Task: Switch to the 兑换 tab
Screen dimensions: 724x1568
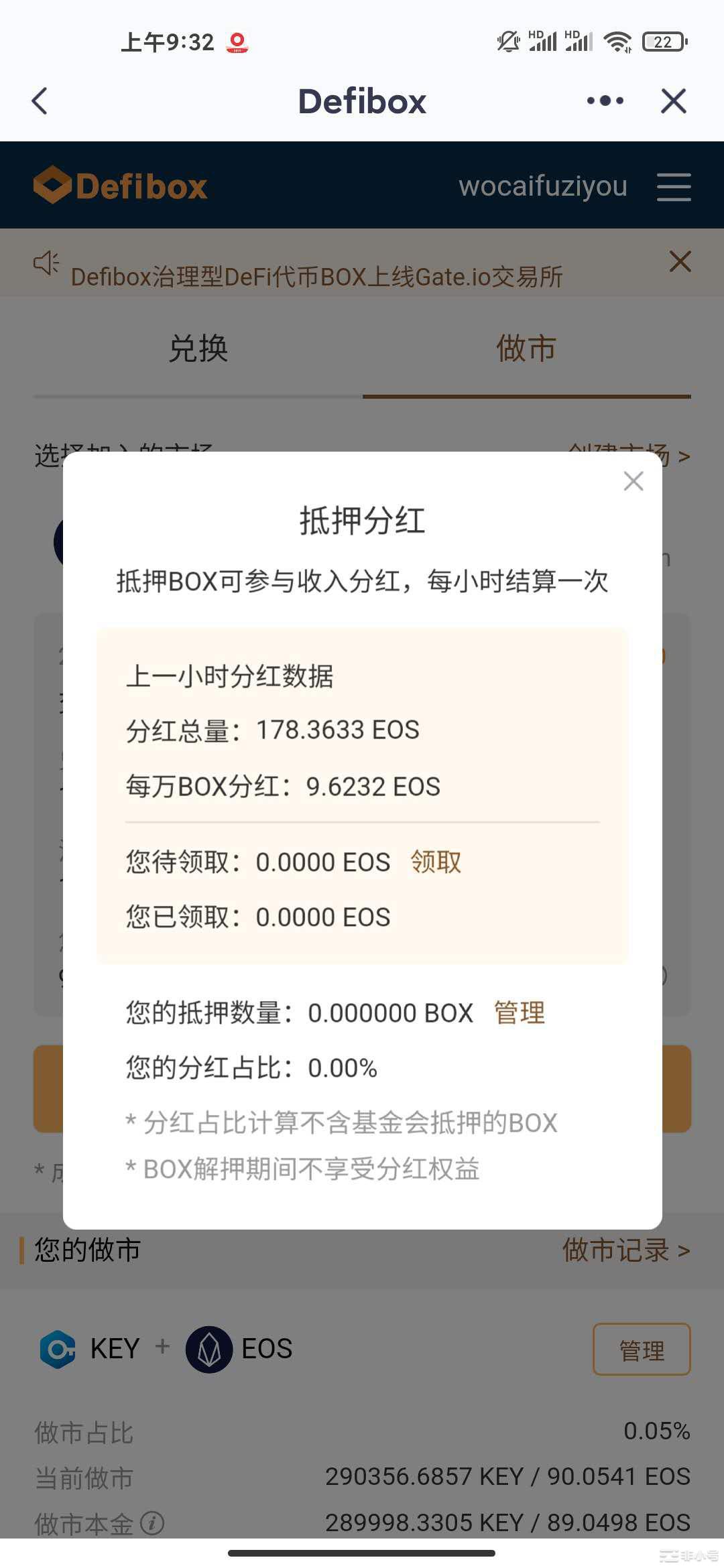Action: click(198, 349)
